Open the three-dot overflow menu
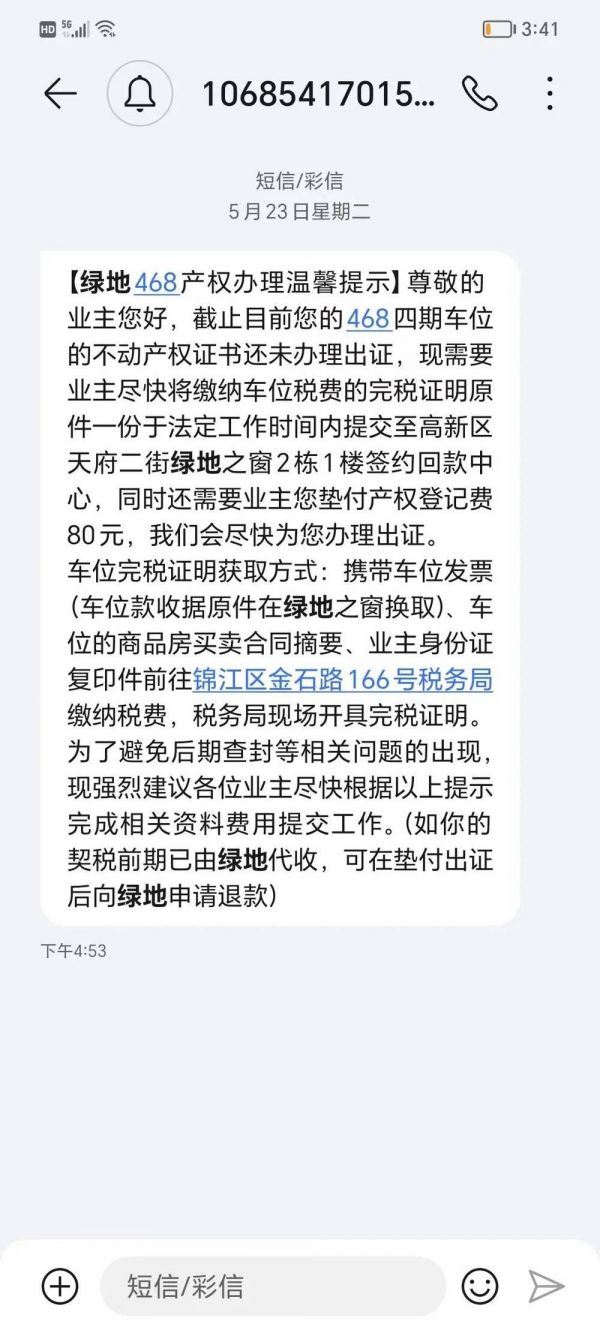Viewport: 600px width, 1333px height. [549, 94]
